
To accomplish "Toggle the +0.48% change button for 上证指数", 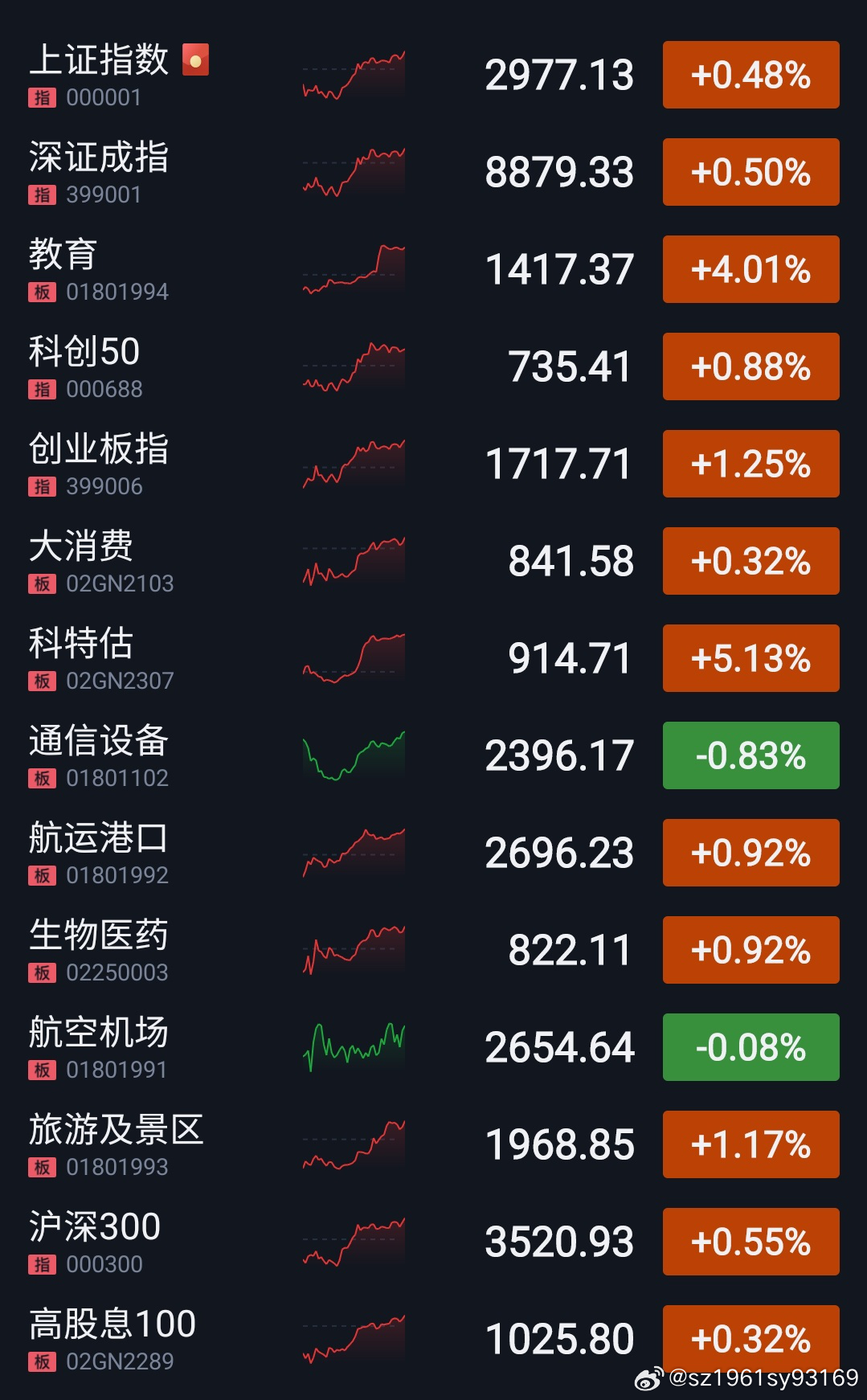I will (x=750, y=75).
